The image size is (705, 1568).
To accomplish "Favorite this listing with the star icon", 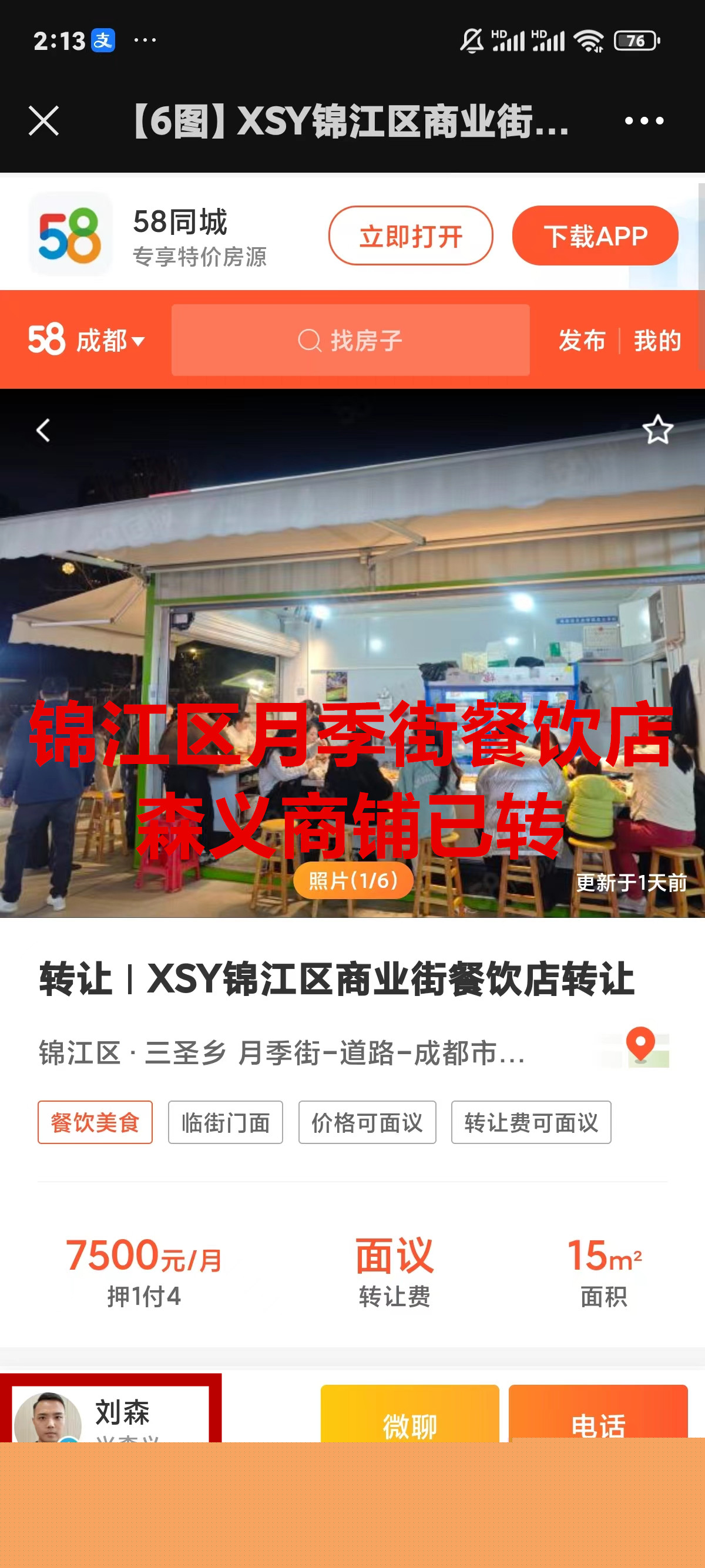I will click(x=657, y=430).
